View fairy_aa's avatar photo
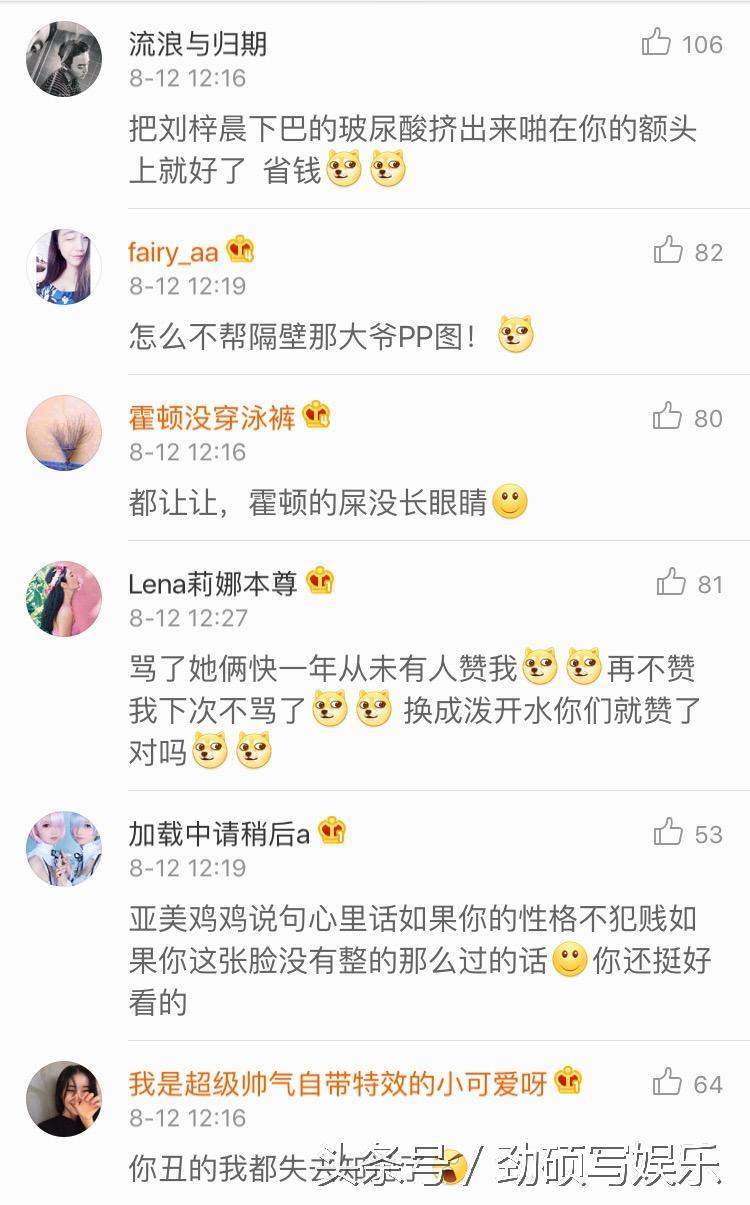 [x=64, y=266]
